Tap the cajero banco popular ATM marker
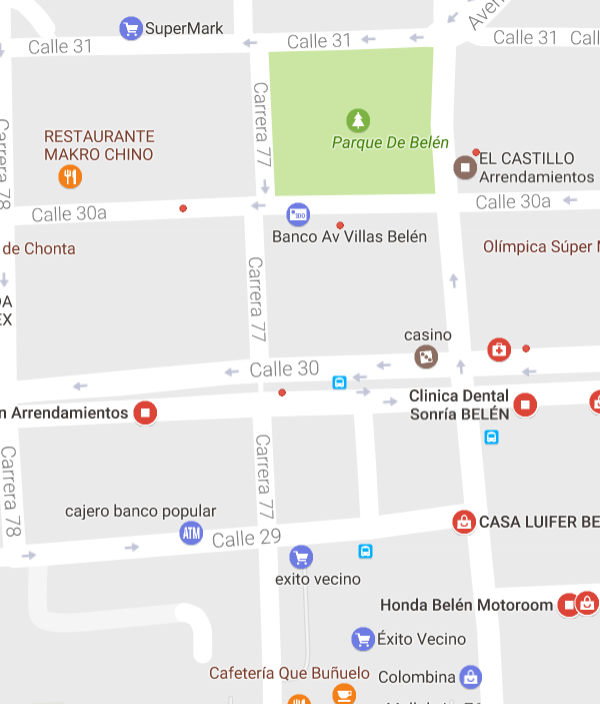The image size is (600, 704). tap(191, 533)
